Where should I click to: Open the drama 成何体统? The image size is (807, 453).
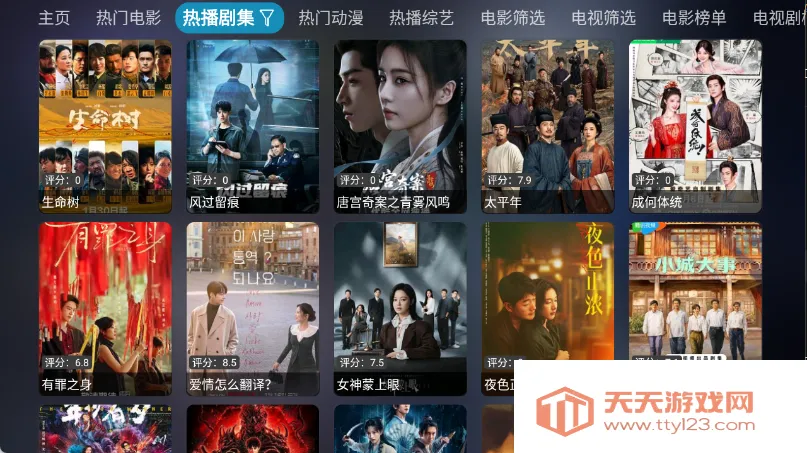[x=695, y=125]
